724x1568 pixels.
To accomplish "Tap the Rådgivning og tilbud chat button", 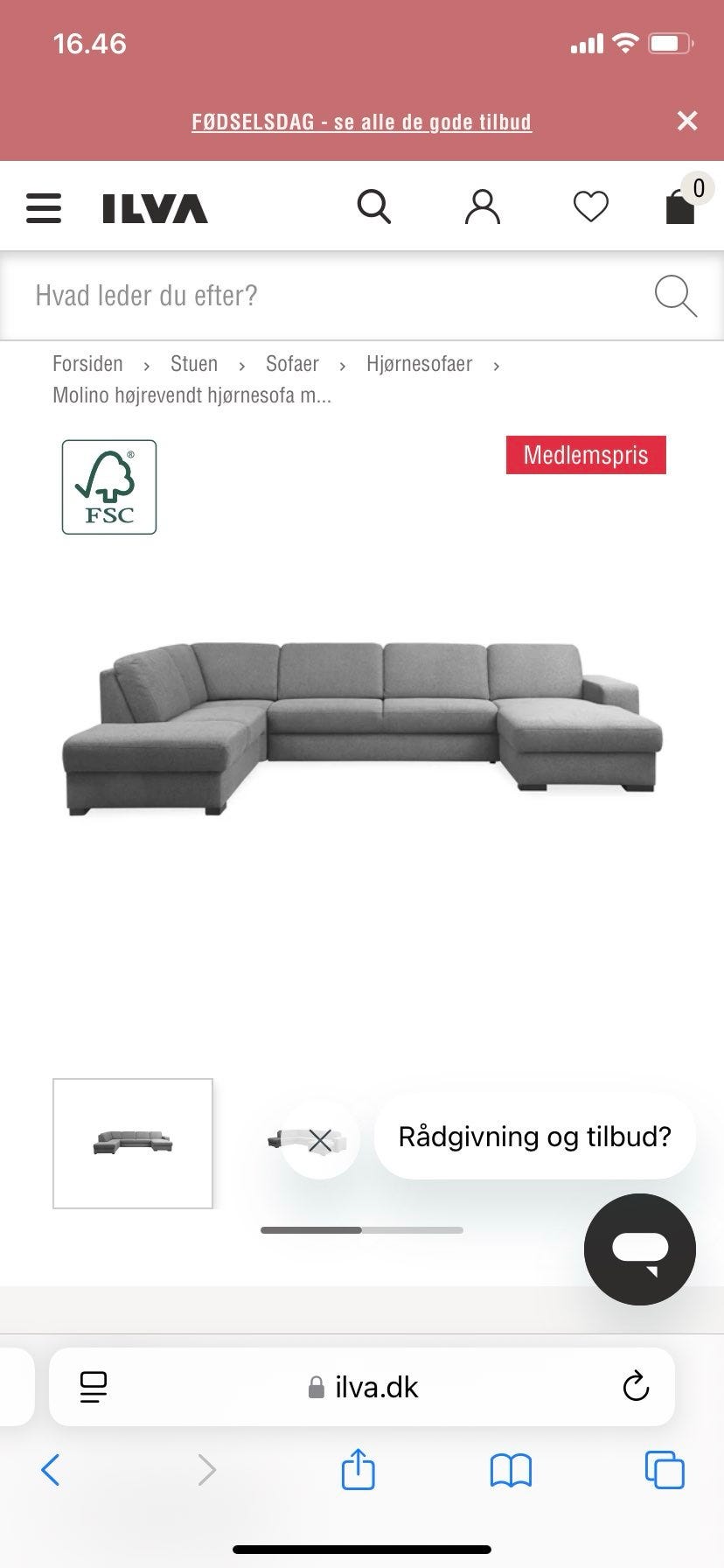I will [x=534, y=1136].
